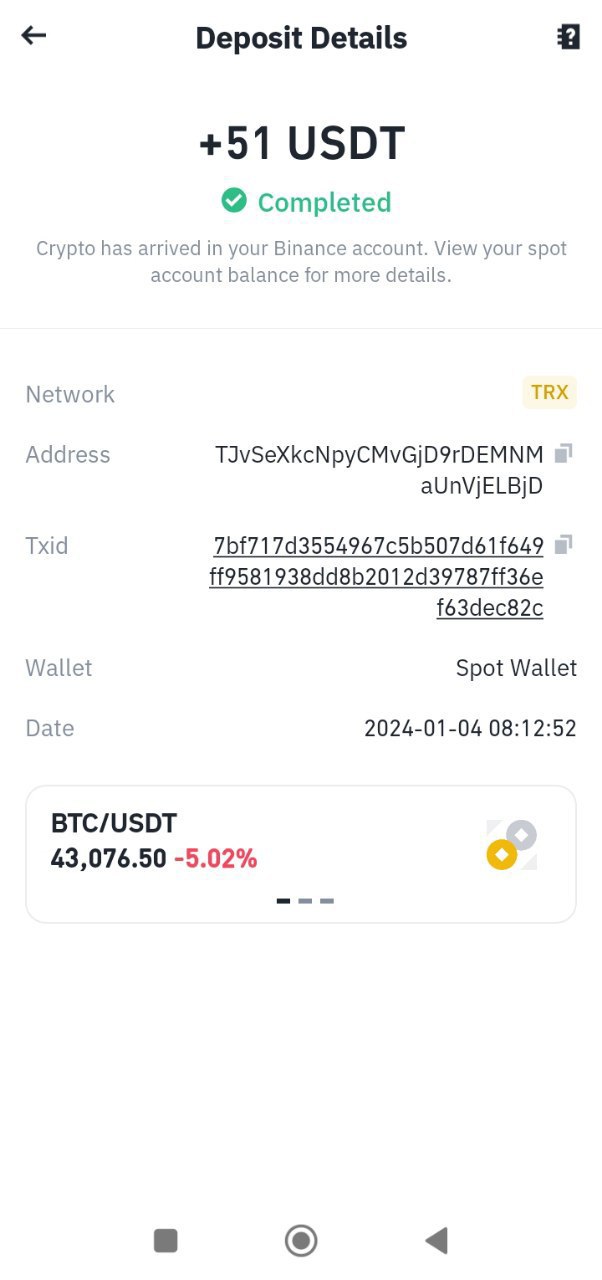Tap the system home button
602x1280 pixels.
click(x=301, y=1241)
